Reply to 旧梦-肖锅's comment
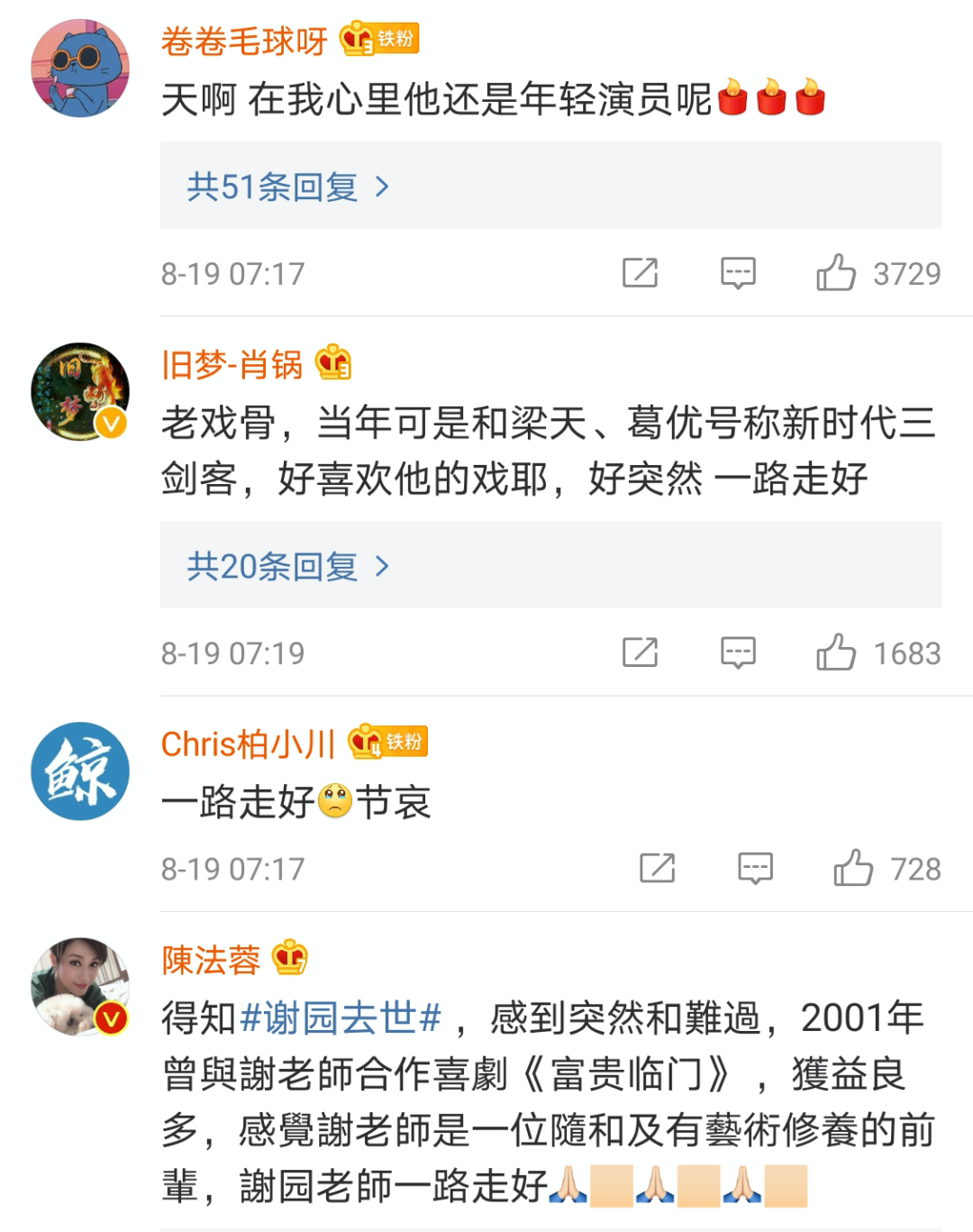The height and width of the screenshot is (1232, 973). coord(737,652)
